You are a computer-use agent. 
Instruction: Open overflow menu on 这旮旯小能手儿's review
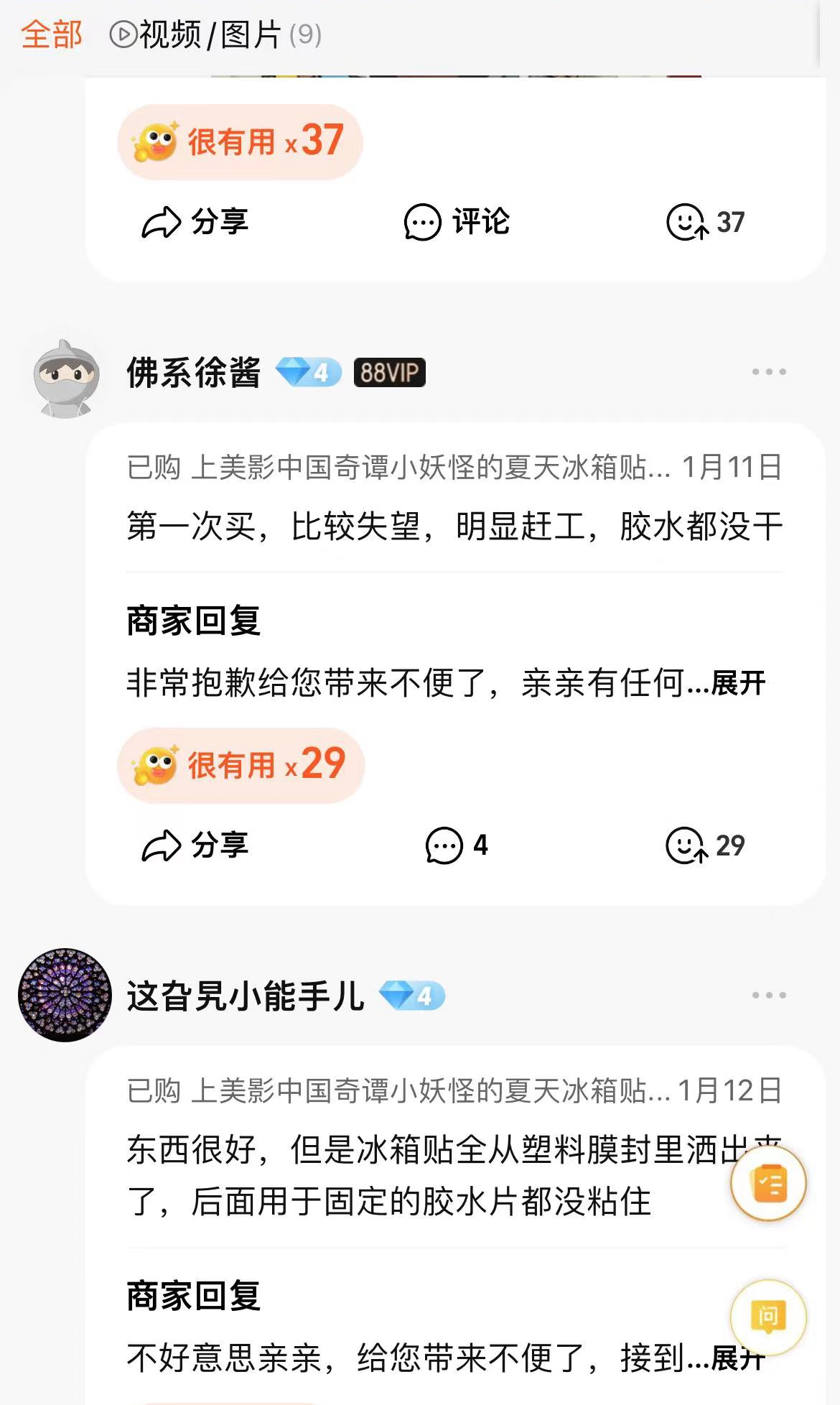pyautogui.click(x=768, y=995)
